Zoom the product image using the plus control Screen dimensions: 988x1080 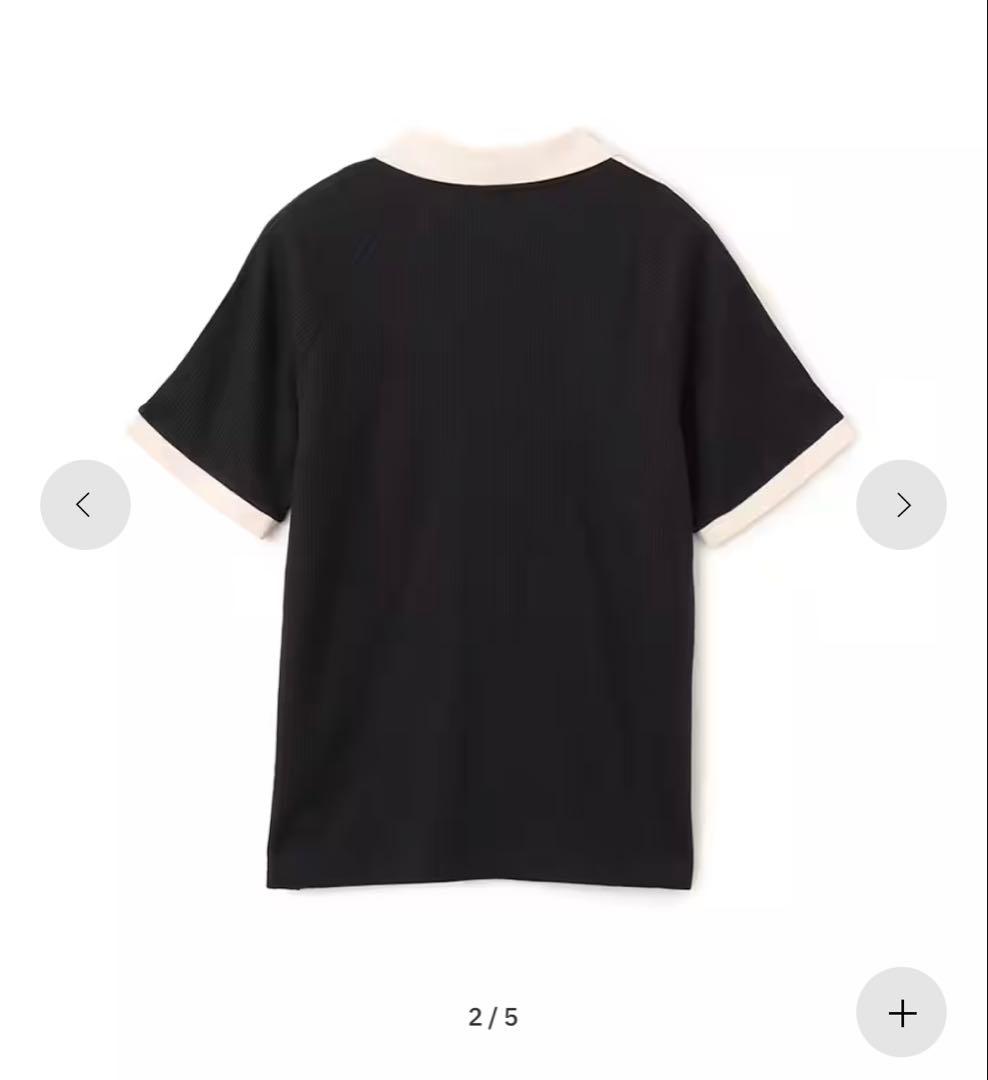[x=902, y=1013]
